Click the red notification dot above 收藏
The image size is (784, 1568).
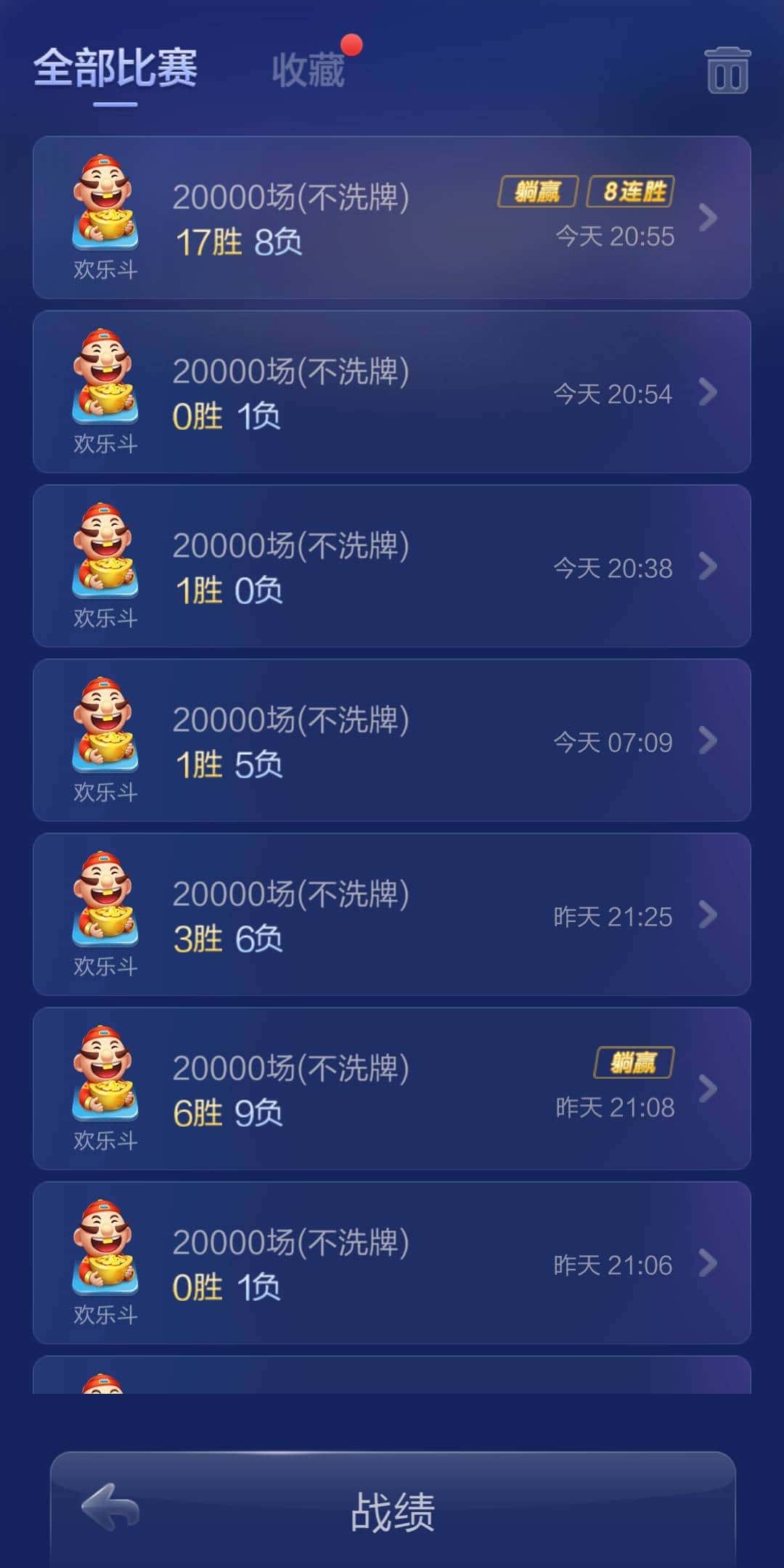[352, 44]
